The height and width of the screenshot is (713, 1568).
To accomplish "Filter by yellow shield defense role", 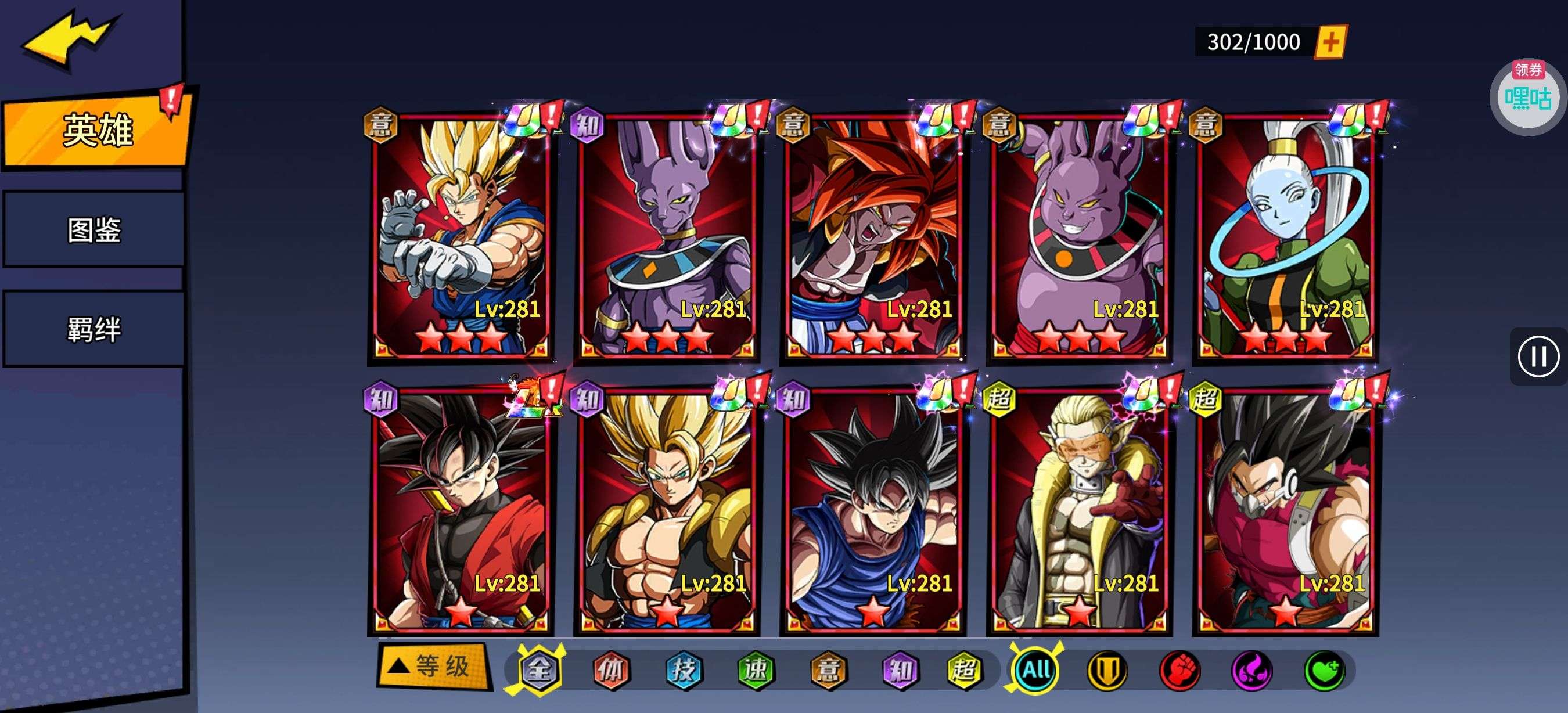I will [1107, 671].
